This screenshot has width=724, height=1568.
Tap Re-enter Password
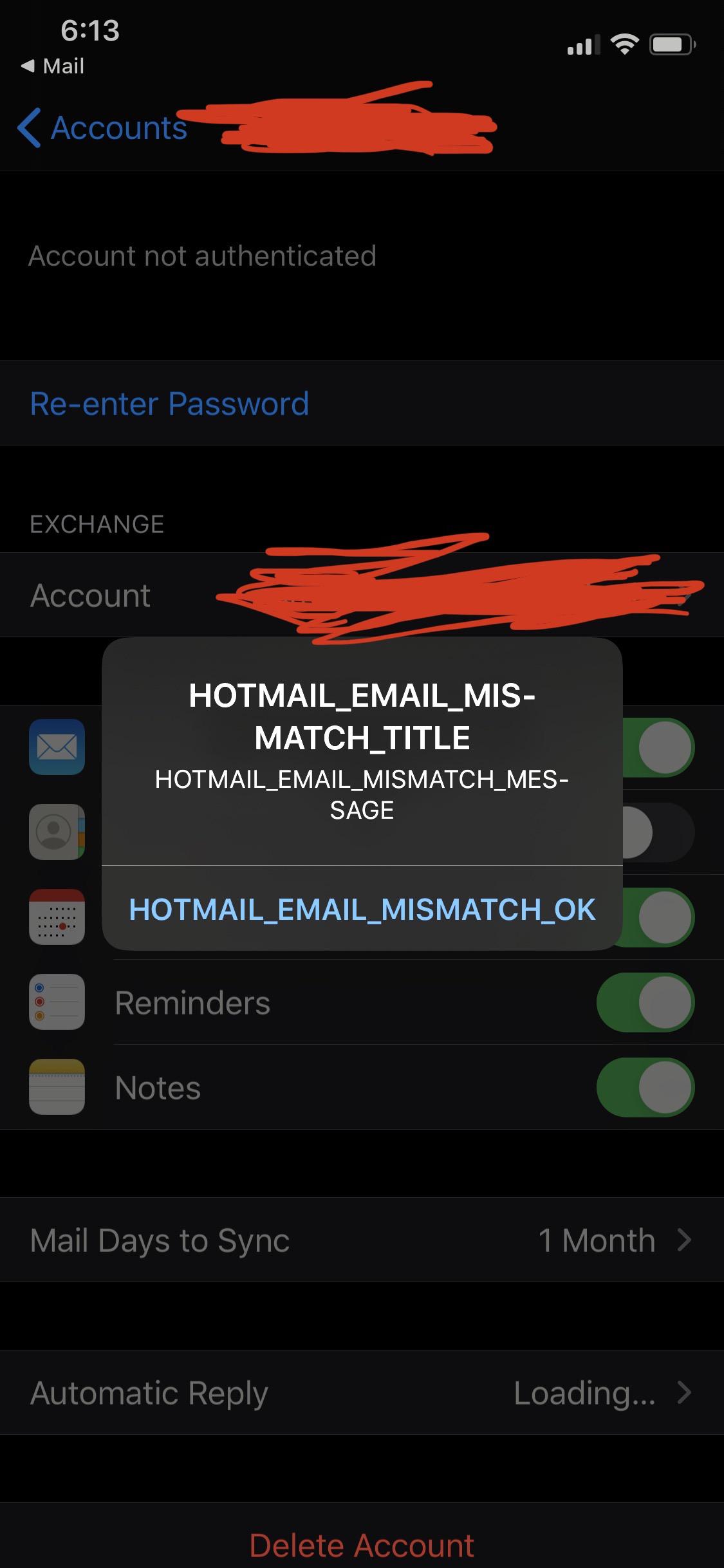coord(169,404)
